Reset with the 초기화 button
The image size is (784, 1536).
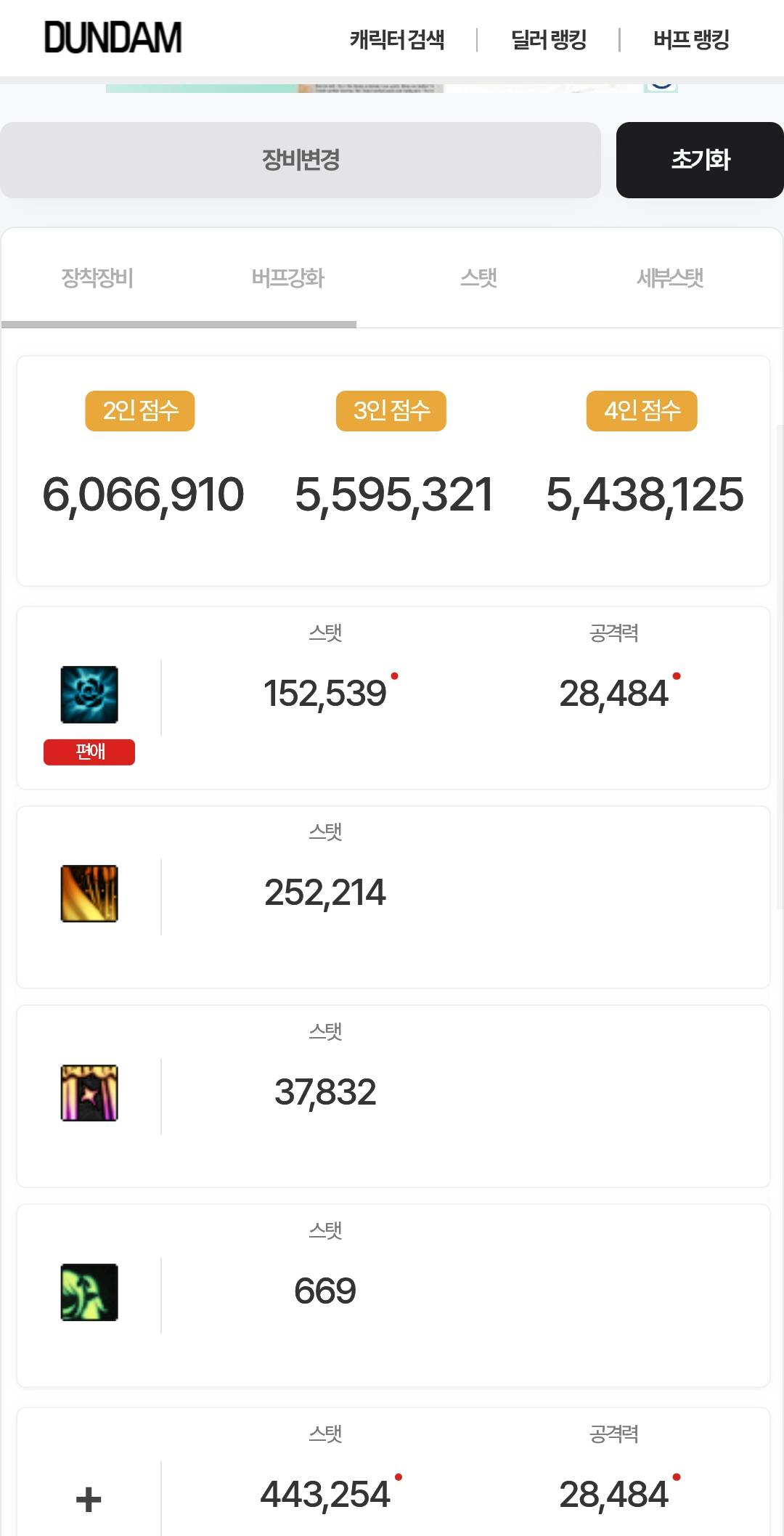tap(700, 160)
